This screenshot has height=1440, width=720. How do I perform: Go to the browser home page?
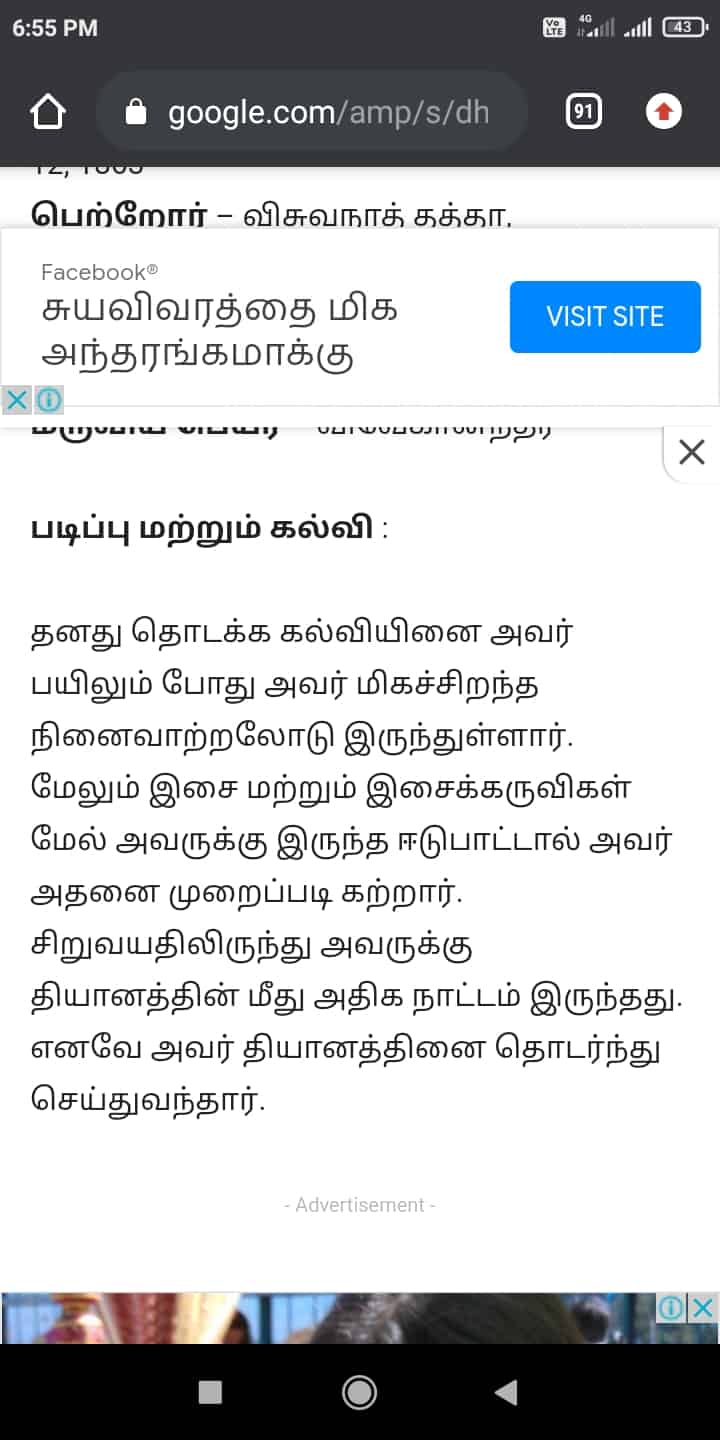(48, 112)
